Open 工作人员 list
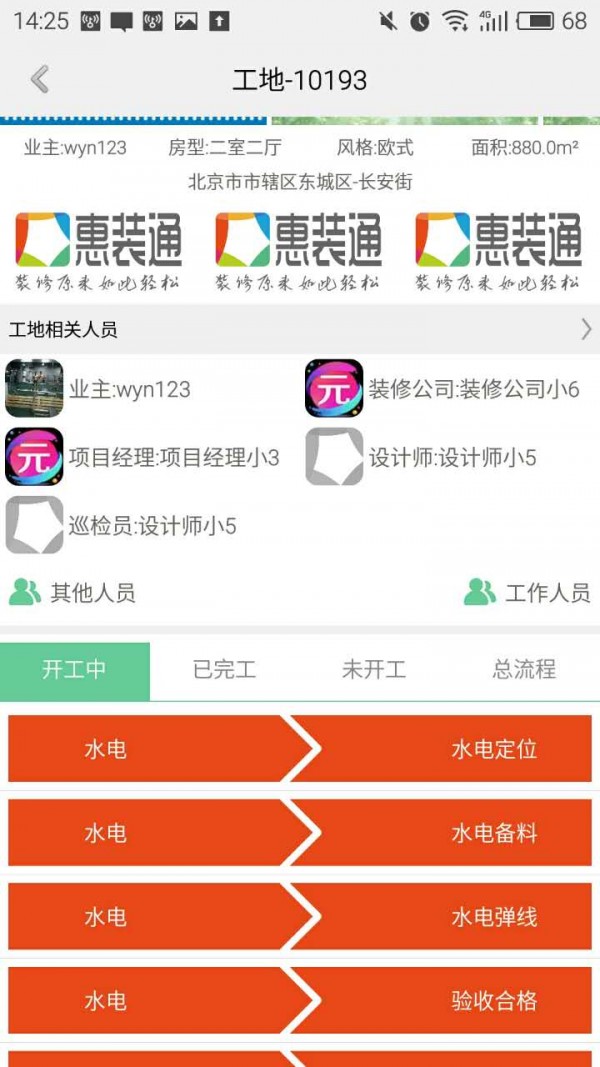 [527, 592]
